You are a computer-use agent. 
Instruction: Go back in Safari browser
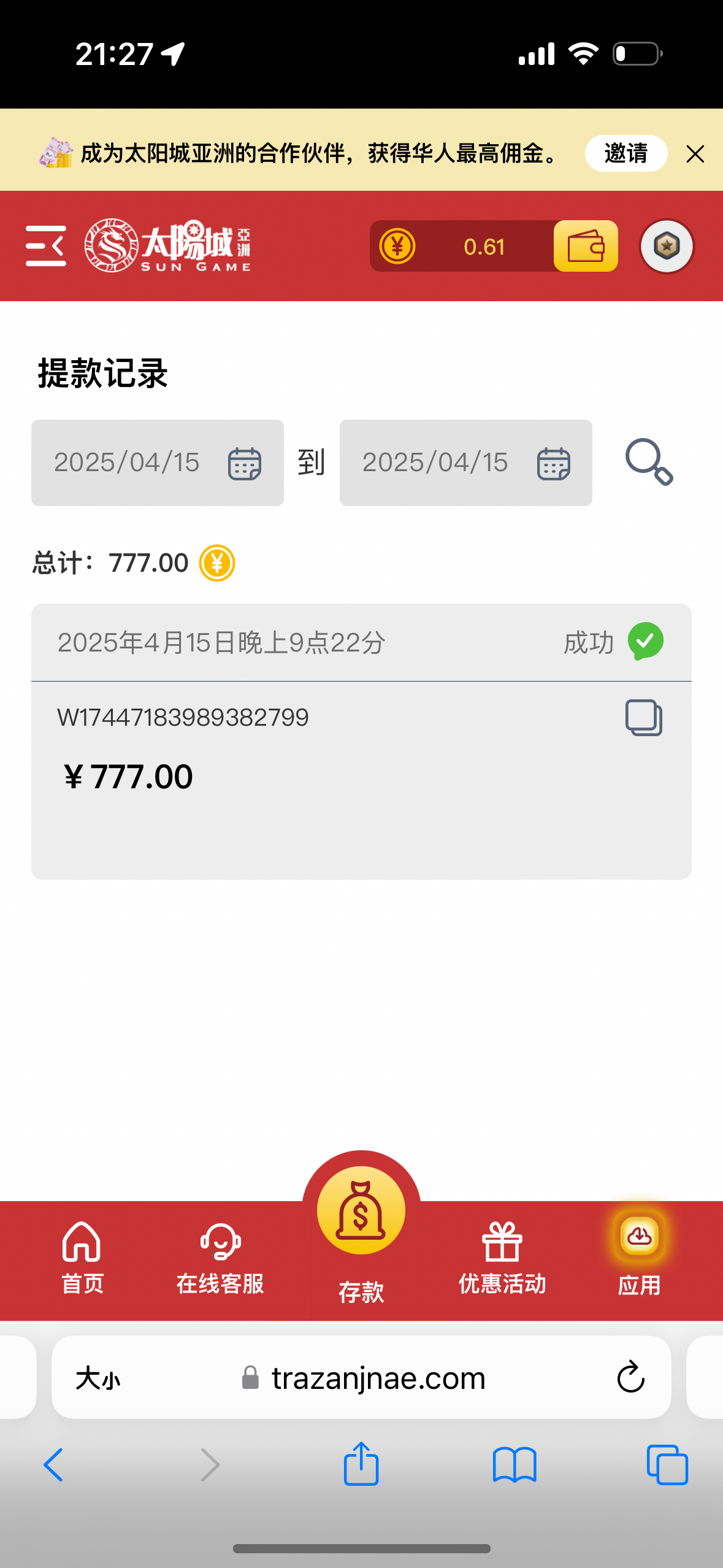pos(54,1464)
